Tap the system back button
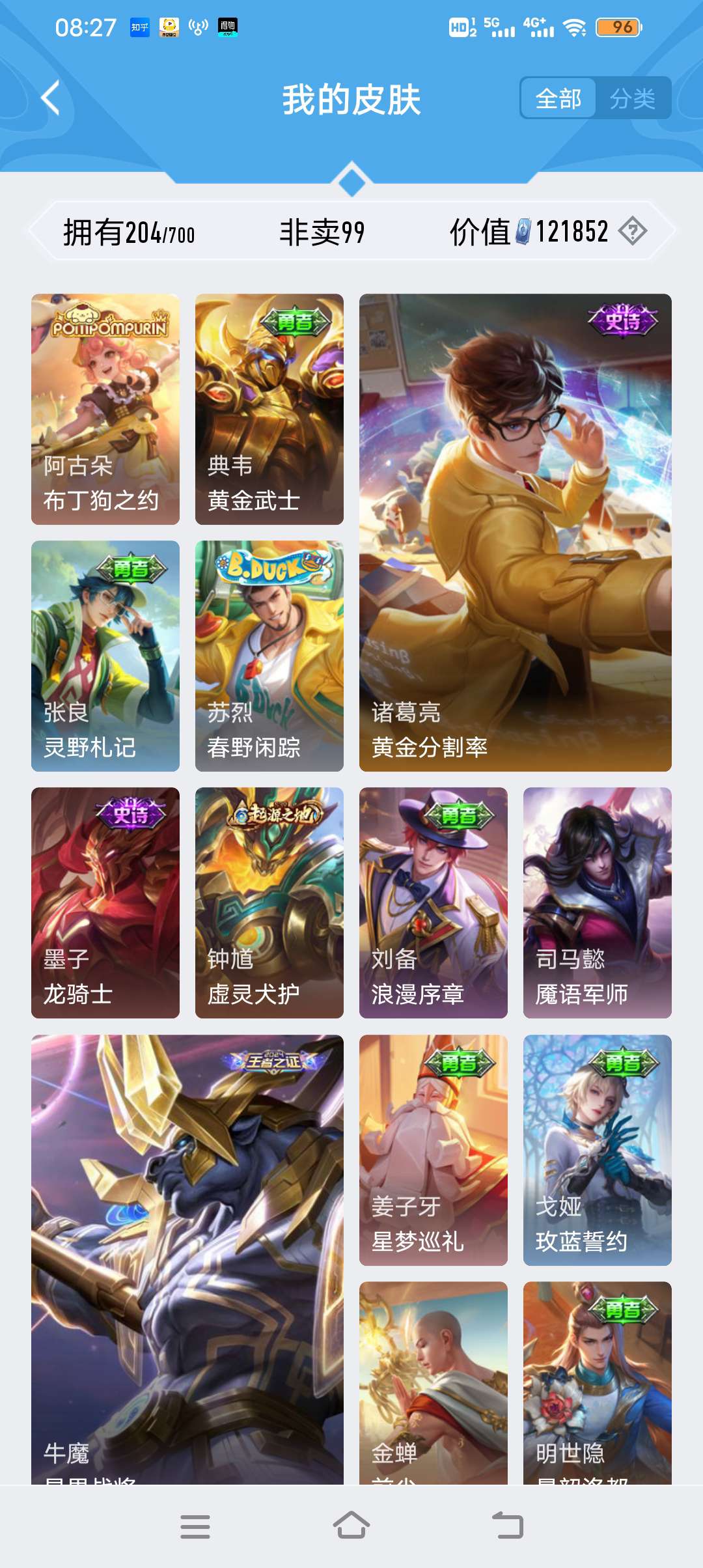Viewport: 703px width, 1568px height. (x=508, y=1526)
